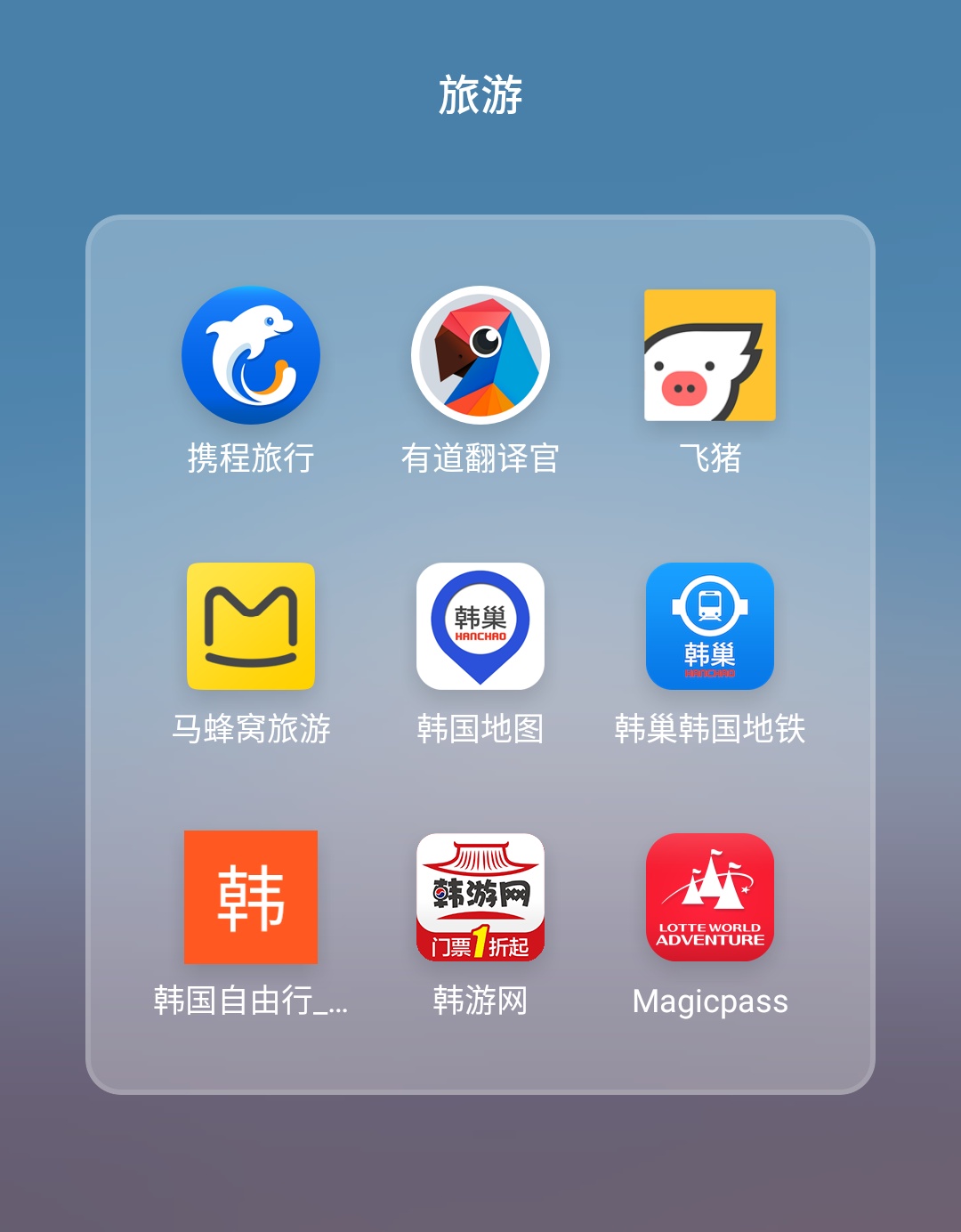Tap outside the folder to close it

[480, 1175]
